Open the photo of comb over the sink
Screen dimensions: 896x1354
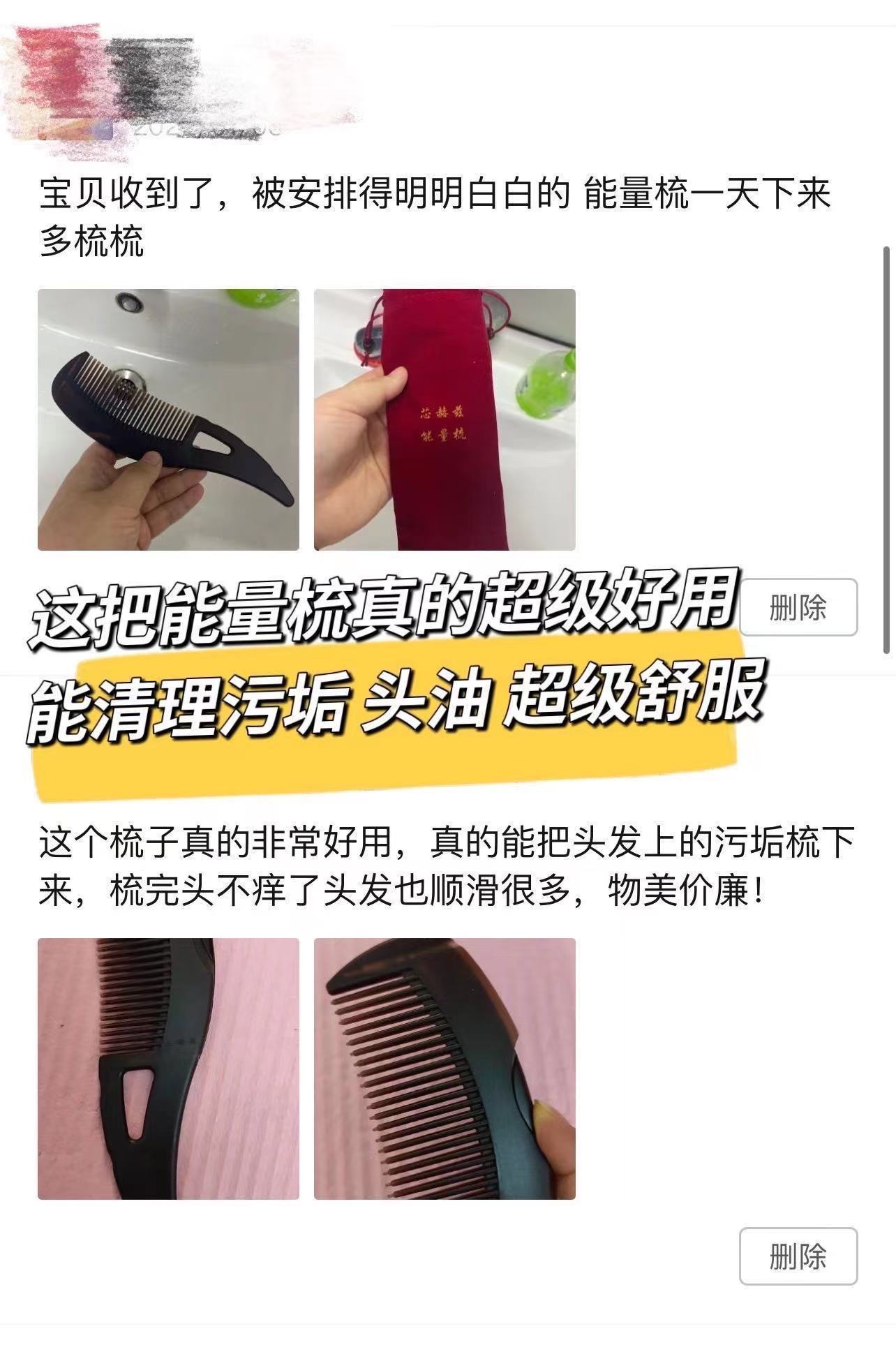(x=168, y=419)
